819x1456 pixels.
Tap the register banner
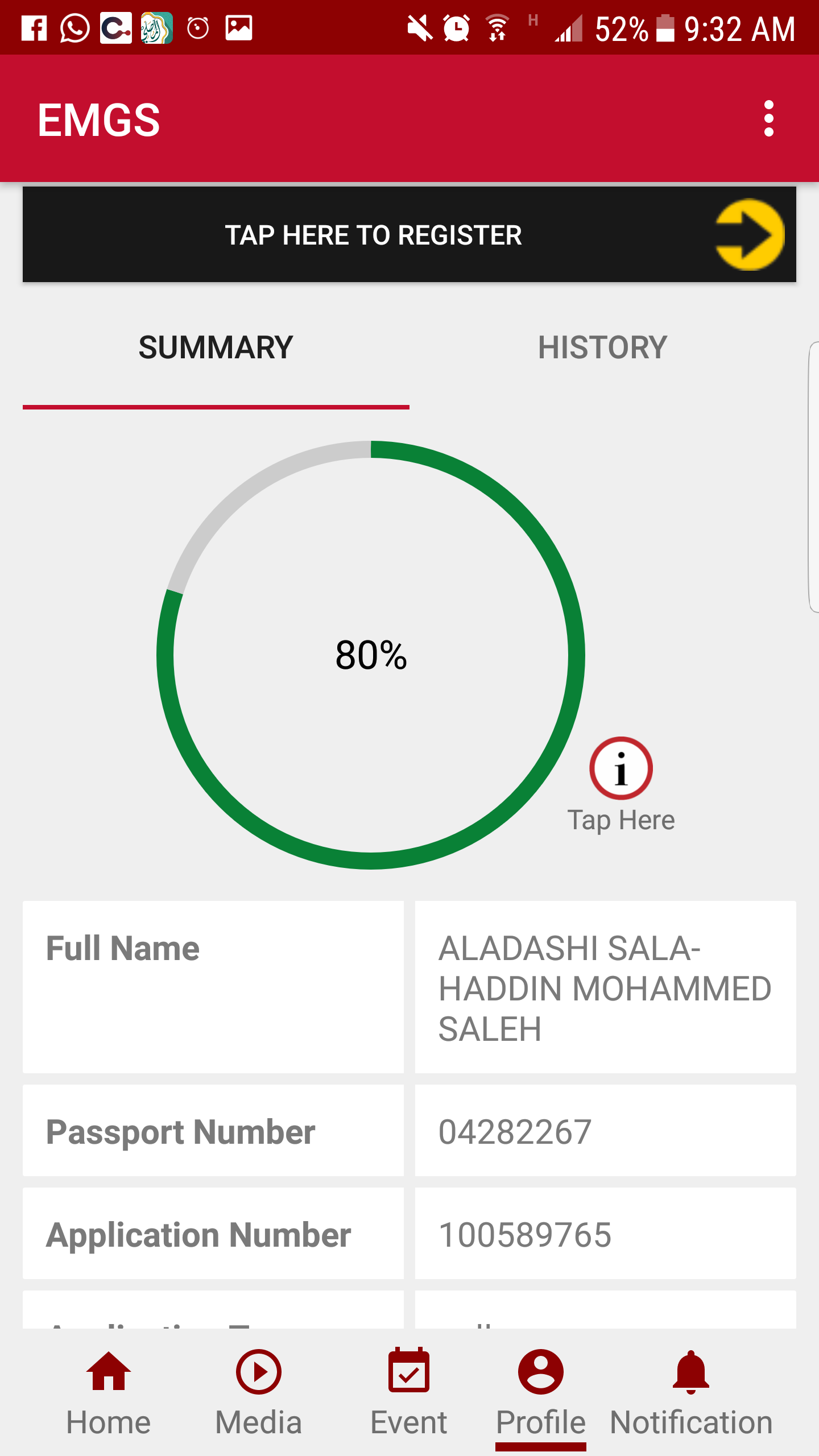409,235
